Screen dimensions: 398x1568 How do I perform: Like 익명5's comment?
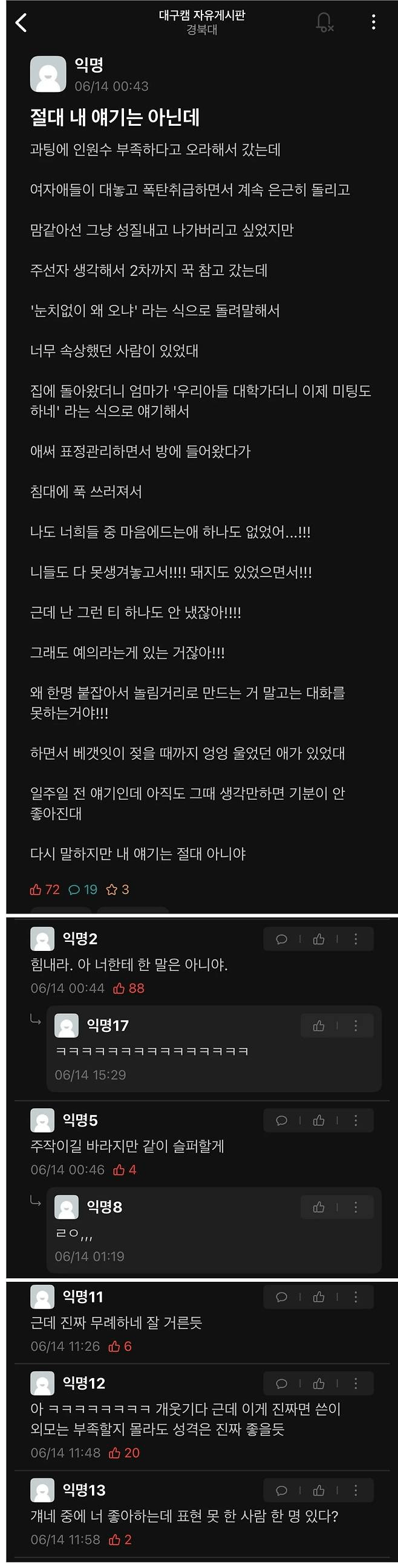pyautogui.click(x=318, y=1120)
